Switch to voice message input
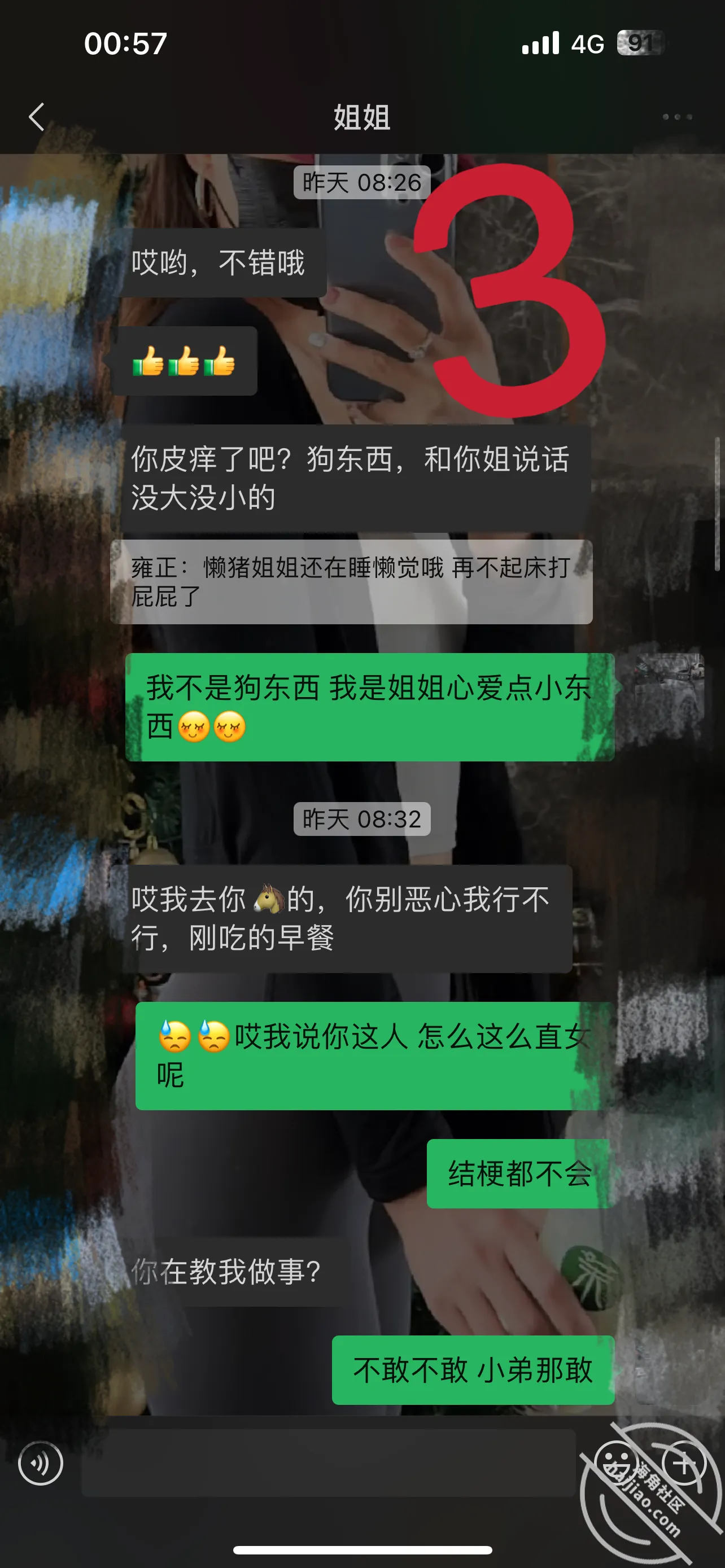 [x=41, y=1464]
